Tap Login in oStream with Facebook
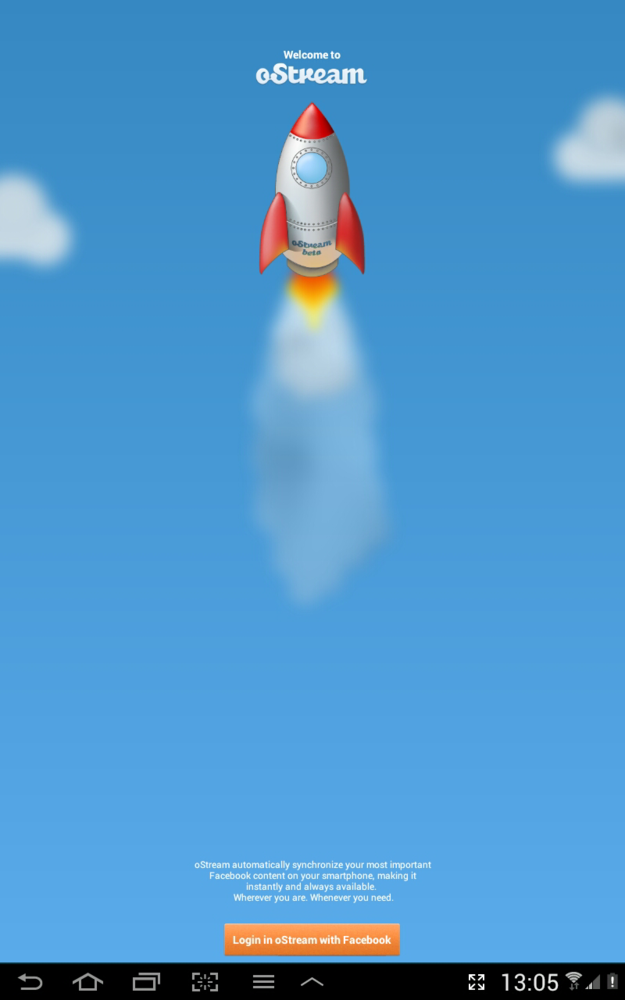Image resolution: width=625 pixels, height=1000 pixels. (x=312, y=940)
